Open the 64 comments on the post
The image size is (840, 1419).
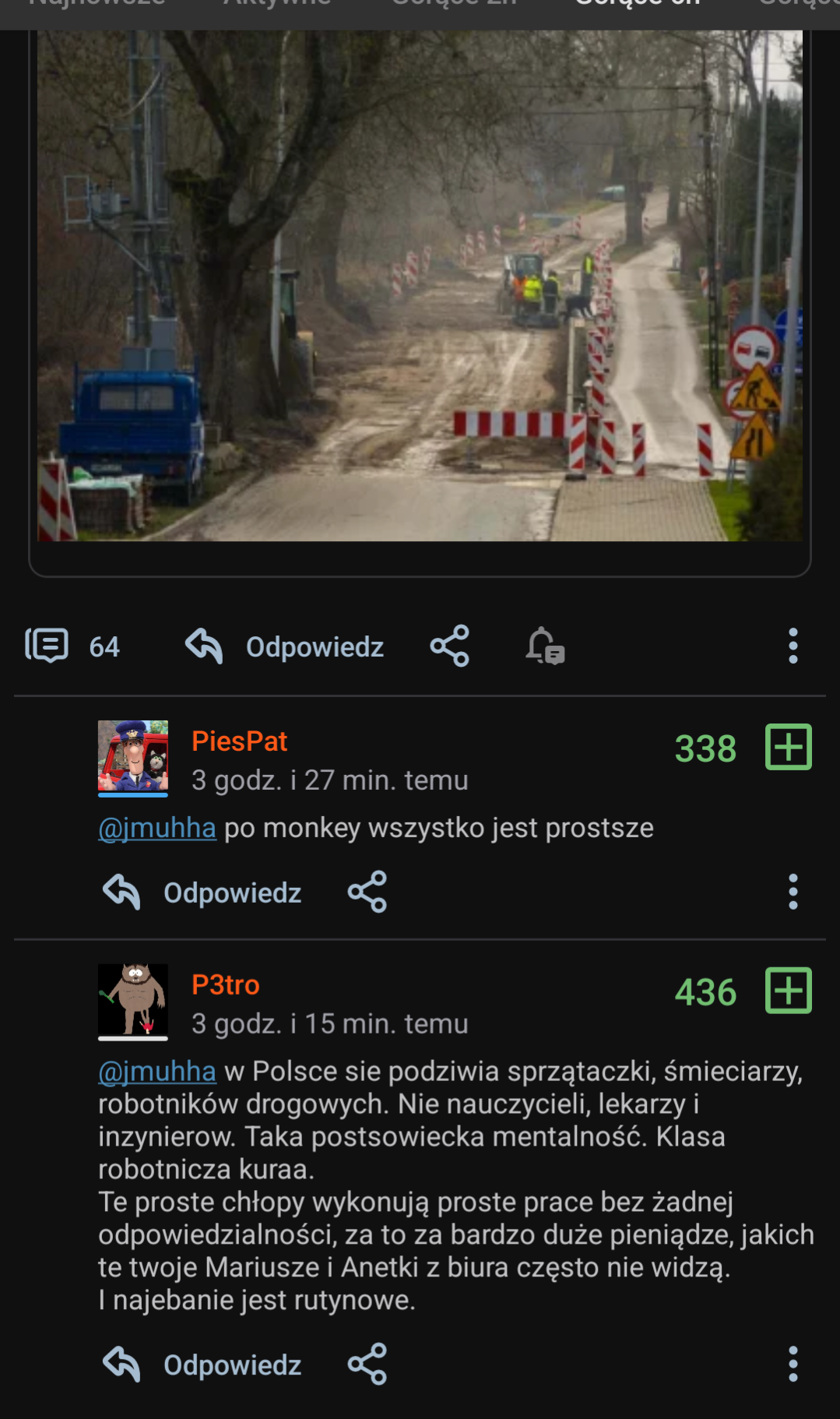tap(72, 646)
